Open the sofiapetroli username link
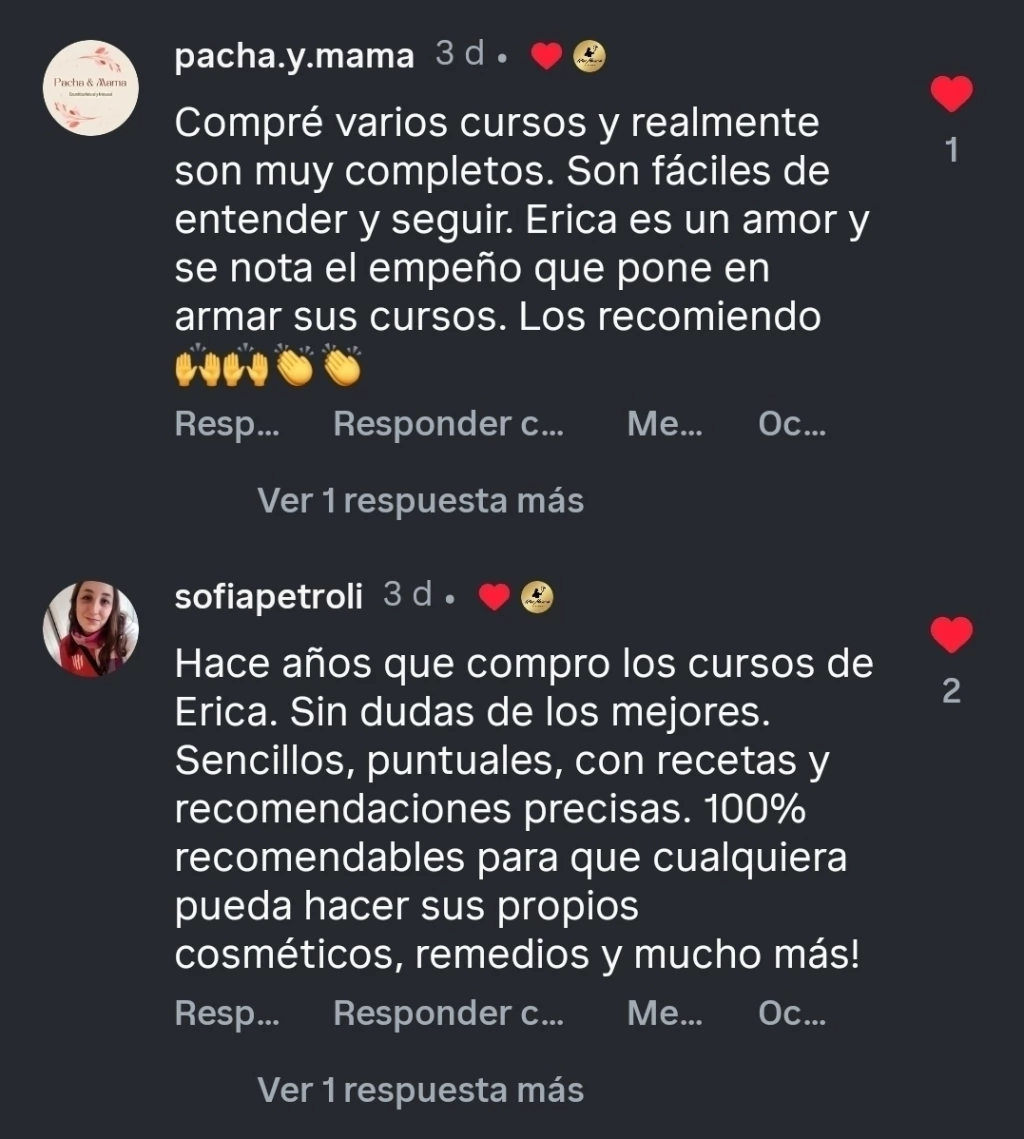The image size is (1024, 1139). coord(268,597)
